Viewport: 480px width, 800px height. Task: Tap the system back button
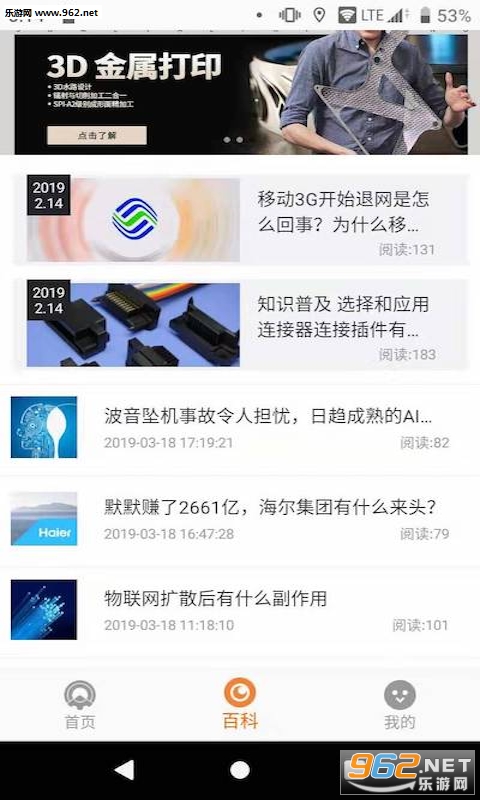click(125, 769)
